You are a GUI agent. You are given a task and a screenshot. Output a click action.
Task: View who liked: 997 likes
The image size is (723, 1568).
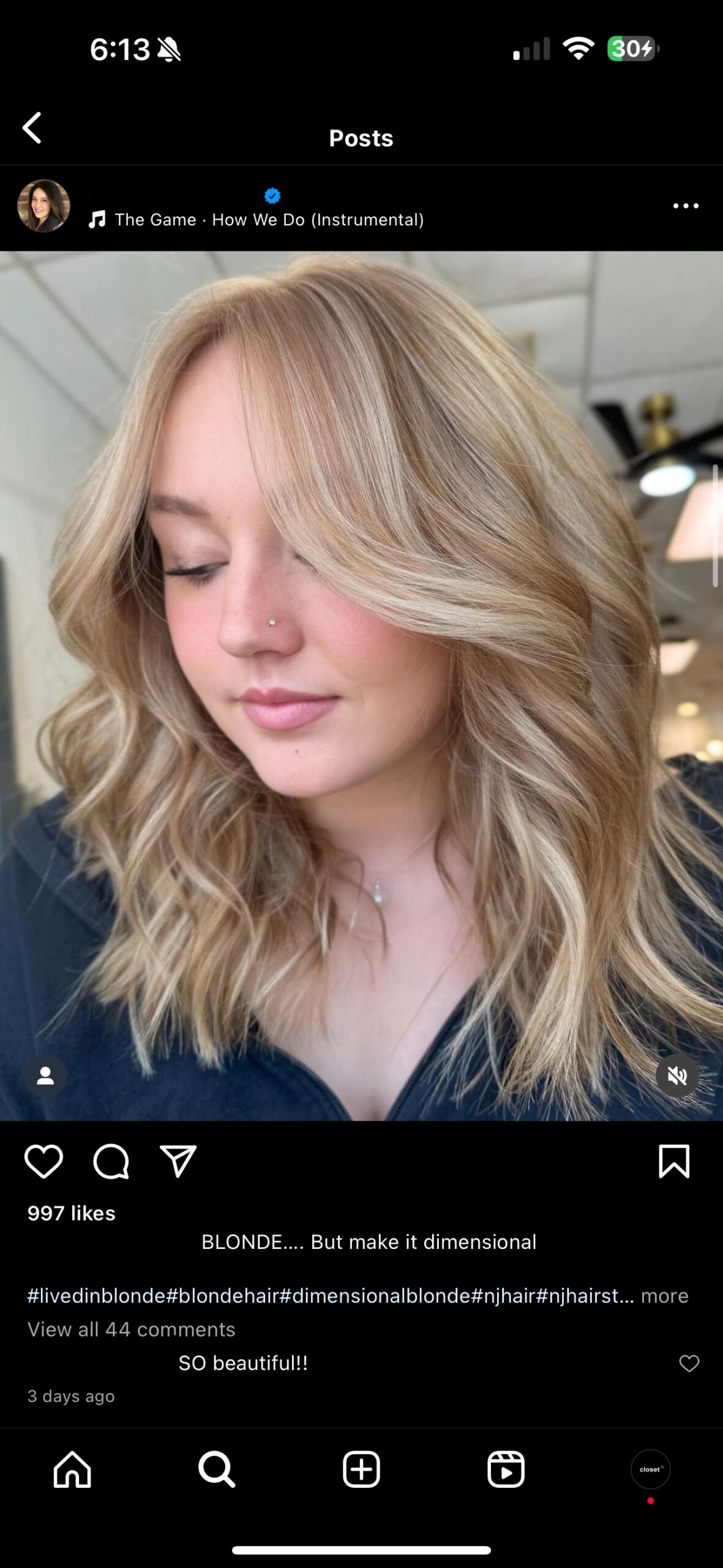72,1213
